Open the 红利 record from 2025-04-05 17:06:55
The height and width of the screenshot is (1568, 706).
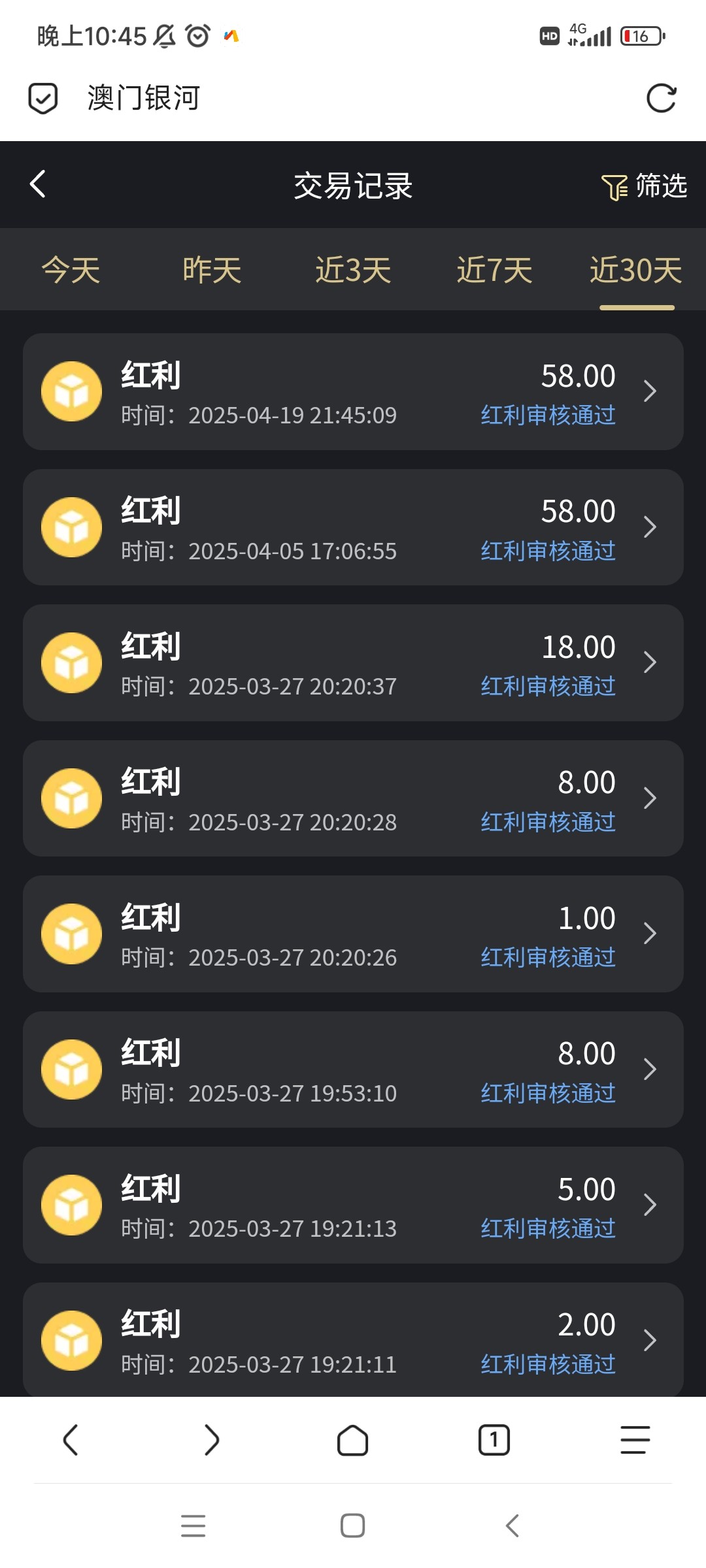click(353, 527)
